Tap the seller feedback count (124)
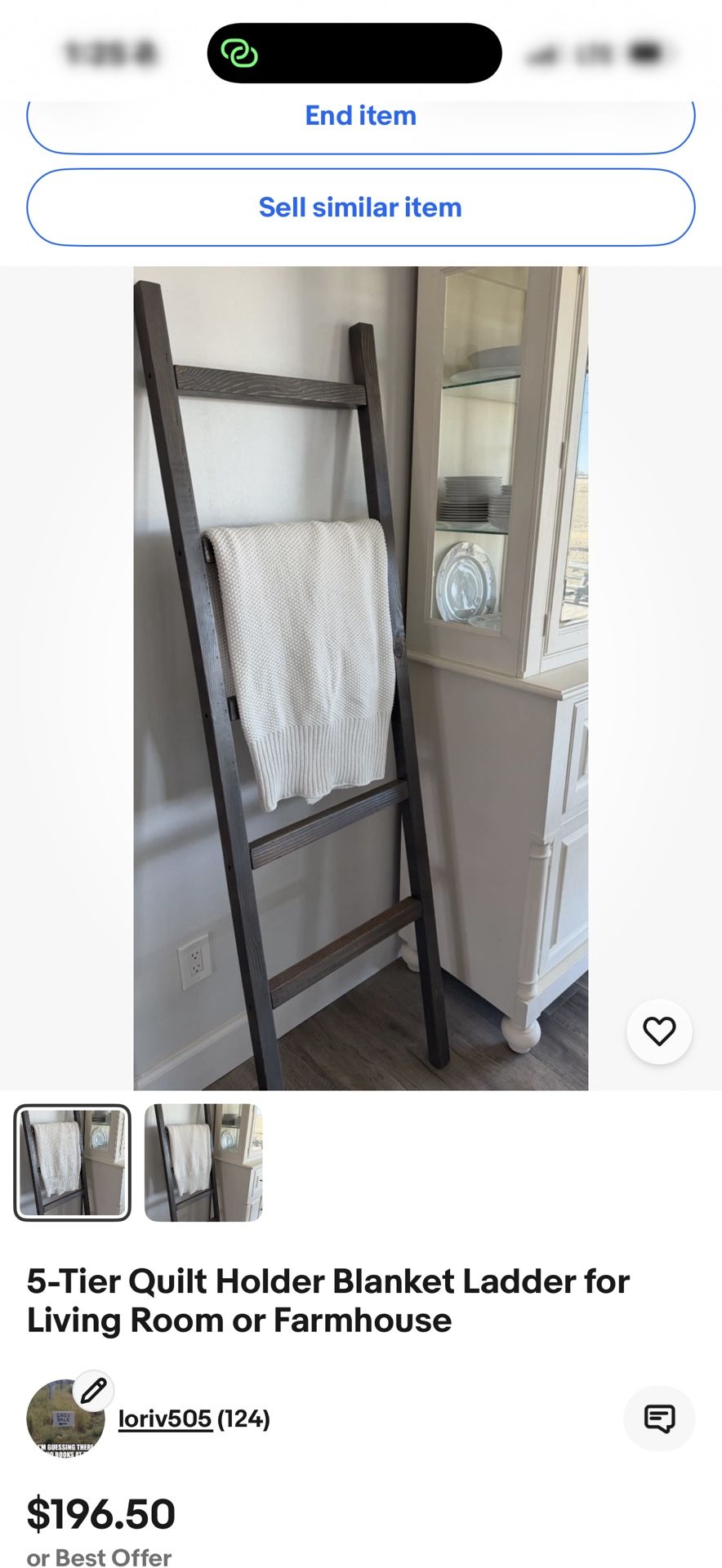 tap(245, 1419)
